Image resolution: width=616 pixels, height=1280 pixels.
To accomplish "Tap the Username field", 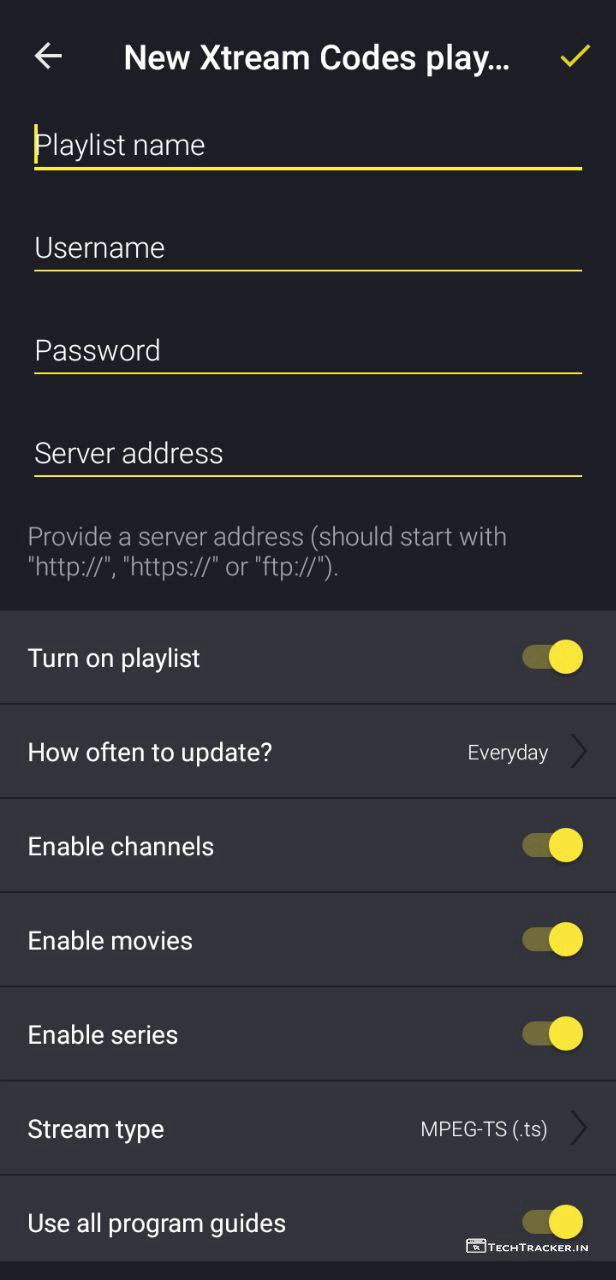I will pos(307,248).
